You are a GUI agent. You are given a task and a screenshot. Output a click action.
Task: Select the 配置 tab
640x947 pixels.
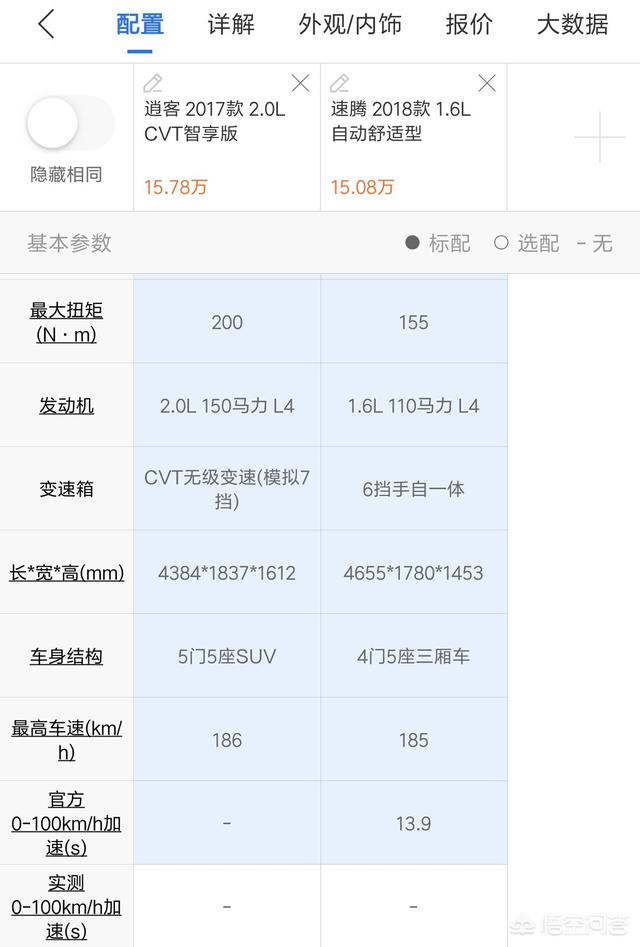140,25
